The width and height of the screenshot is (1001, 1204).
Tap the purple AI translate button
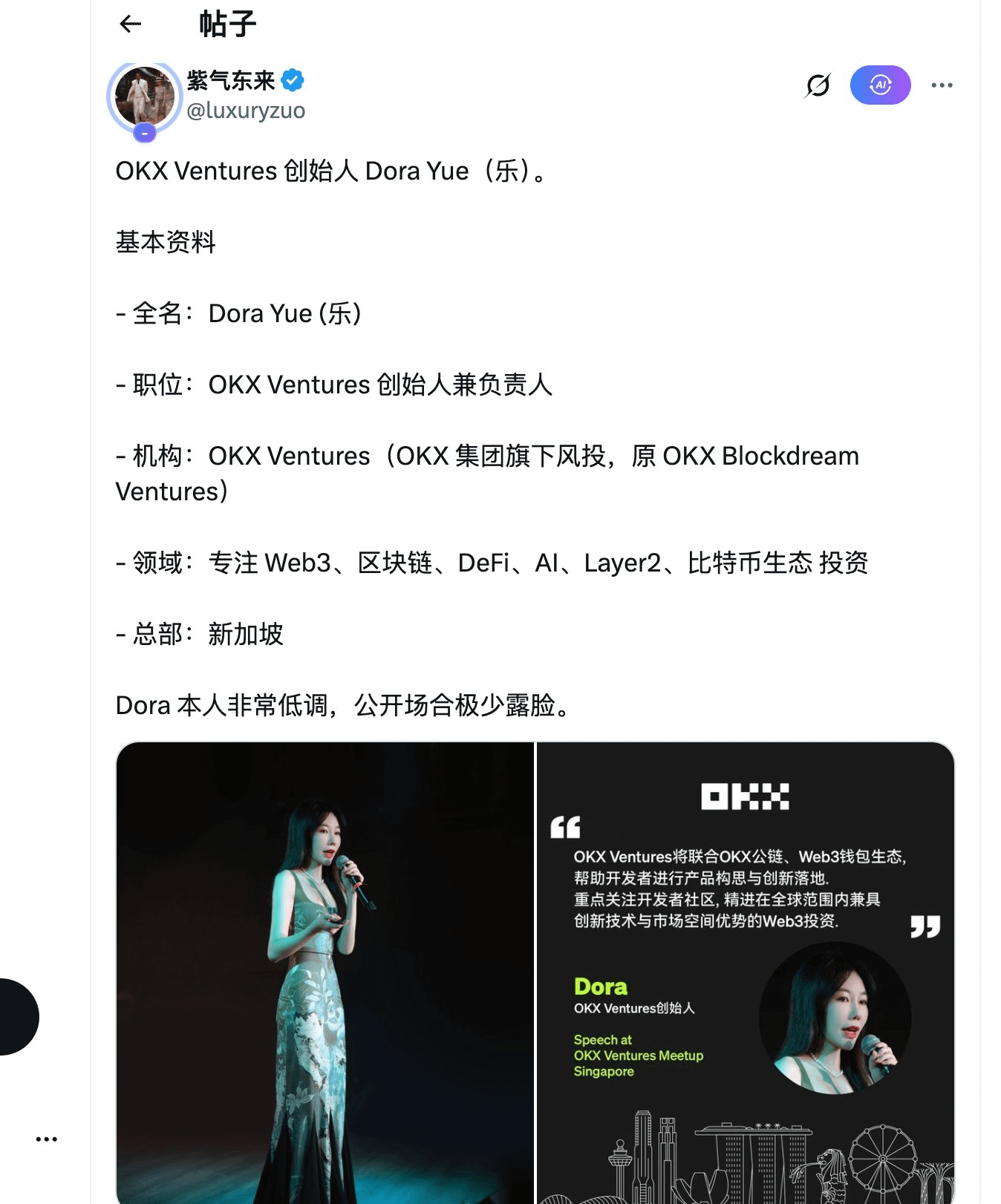880,85
